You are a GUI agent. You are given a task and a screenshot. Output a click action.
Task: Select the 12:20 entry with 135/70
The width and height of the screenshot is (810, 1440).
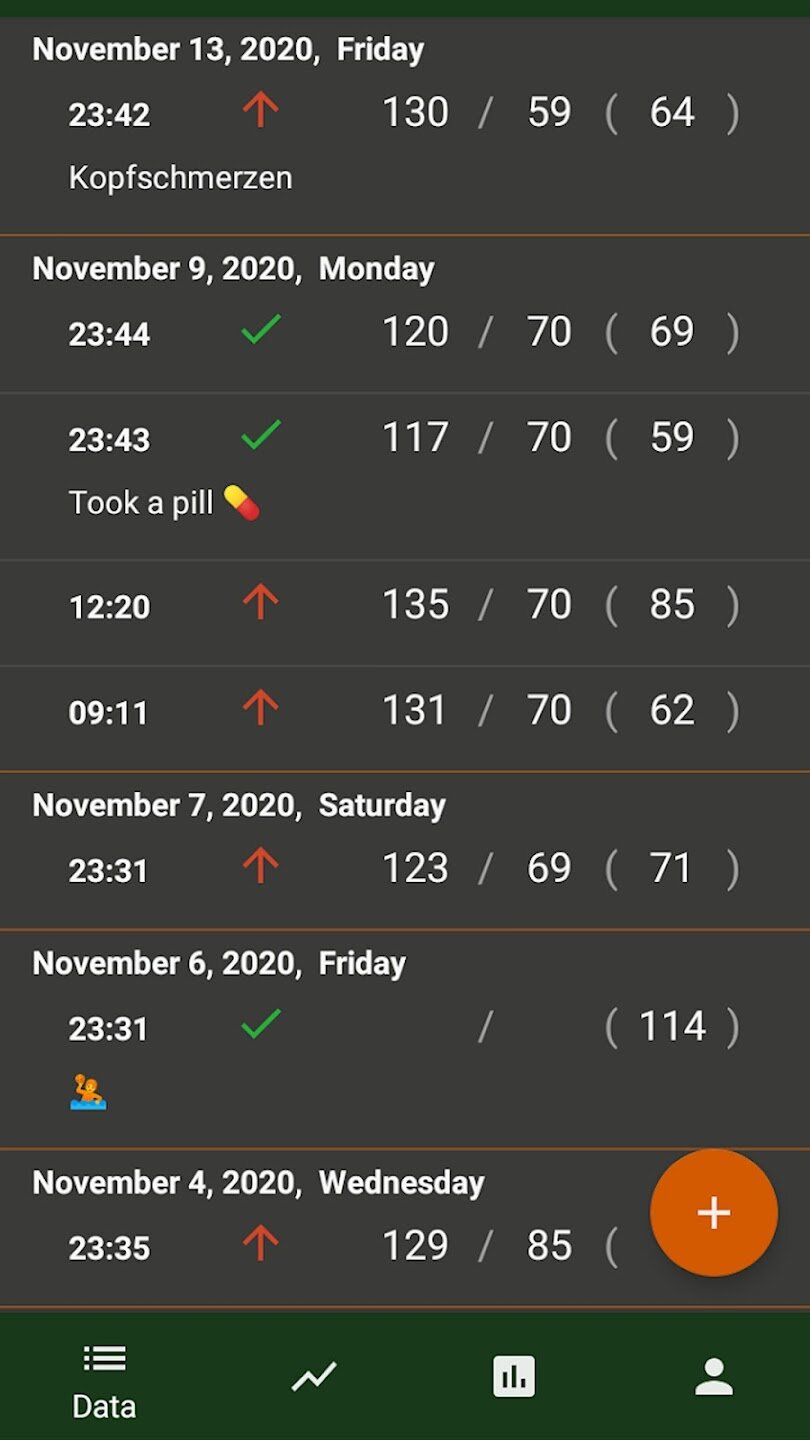coord(405,614)
